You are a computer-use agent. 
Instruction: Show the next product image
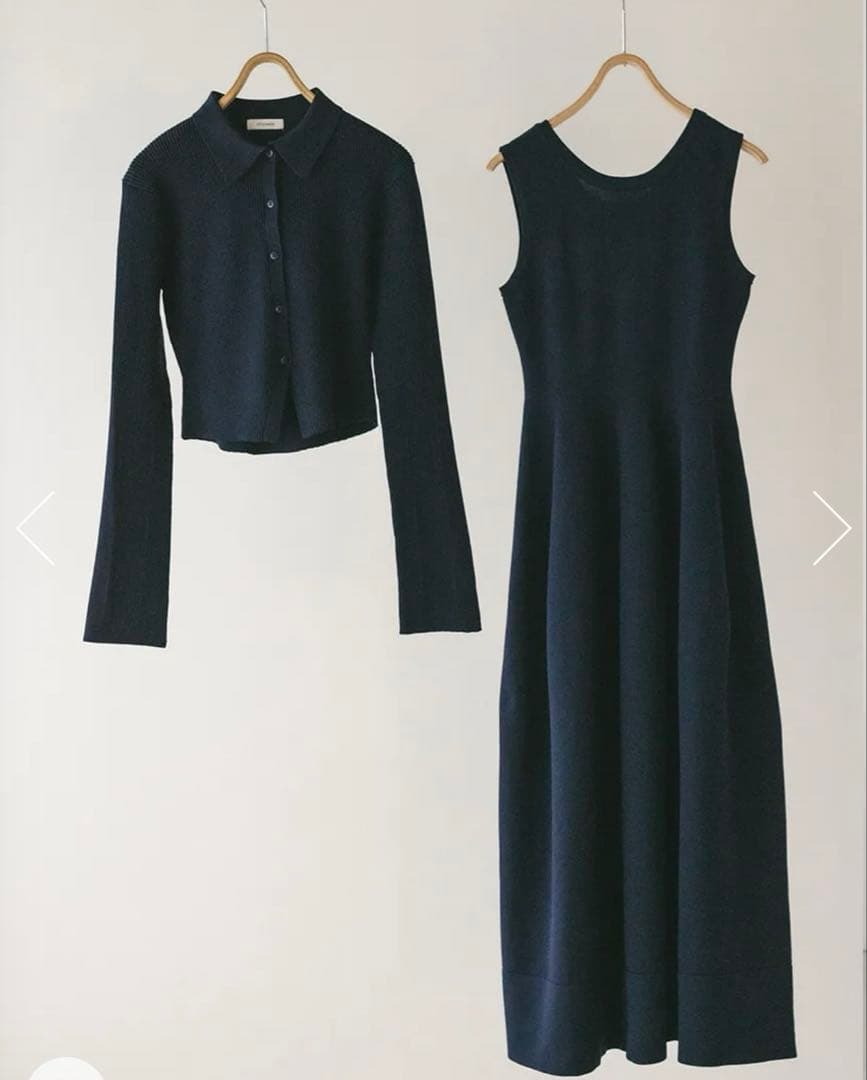point(830,528)
